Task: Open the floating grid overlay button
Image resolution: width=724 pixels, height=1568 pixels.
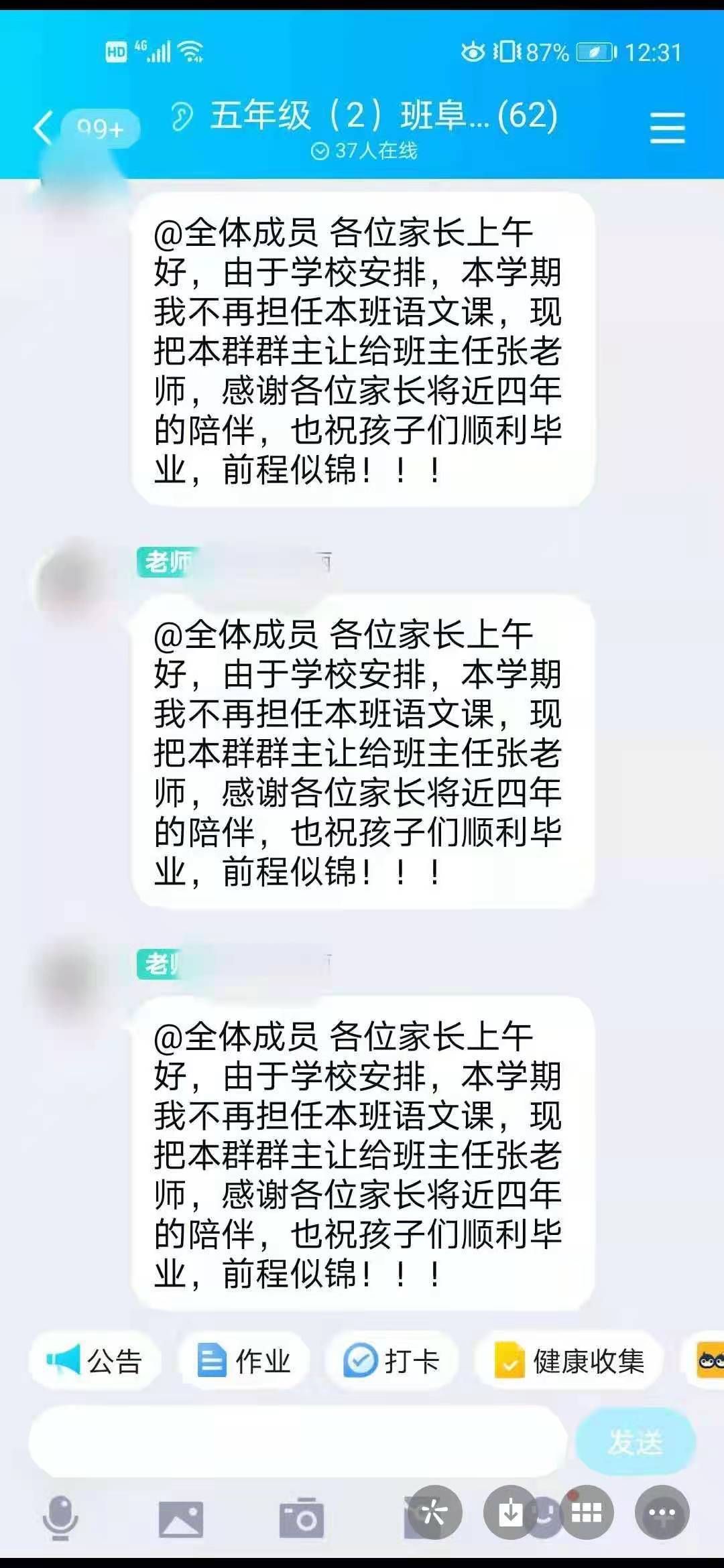Action: [x=587, y=1512]
